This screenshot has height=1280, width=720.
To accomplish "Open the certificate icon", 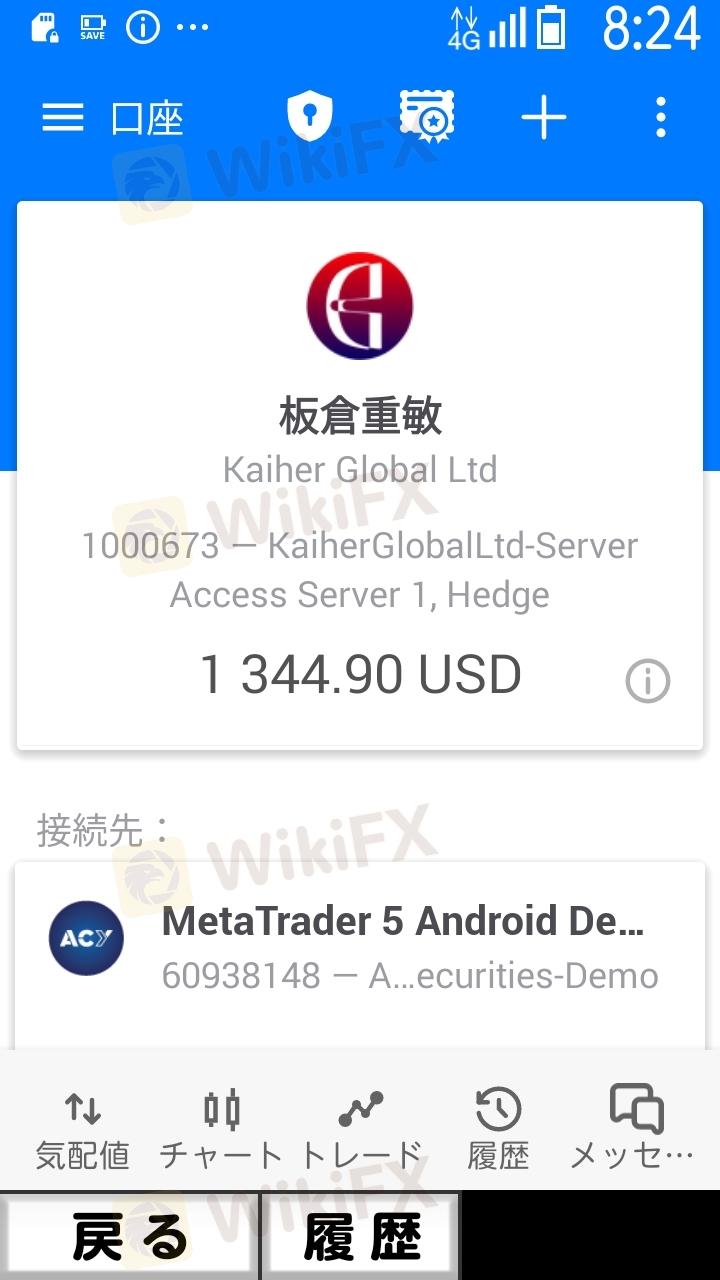I will (427, 118).
